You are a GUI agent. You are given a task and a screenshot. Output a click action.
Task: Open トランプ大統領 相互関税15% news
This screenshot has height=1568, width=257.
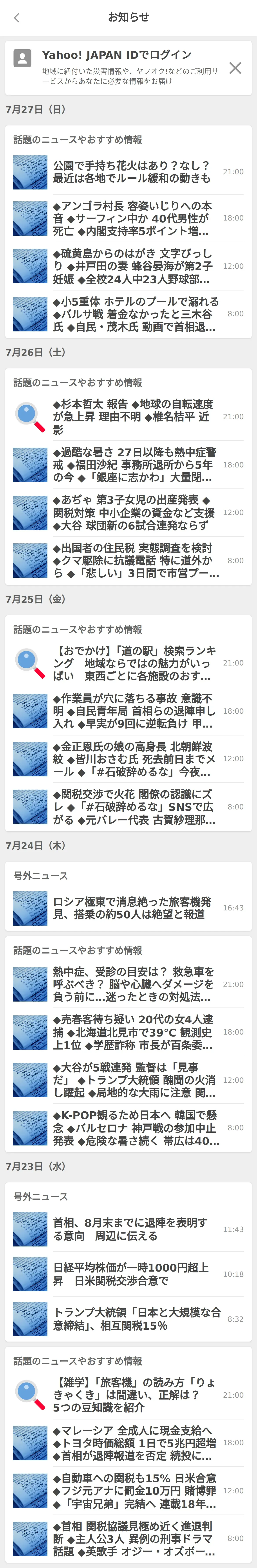[131, 1319]
